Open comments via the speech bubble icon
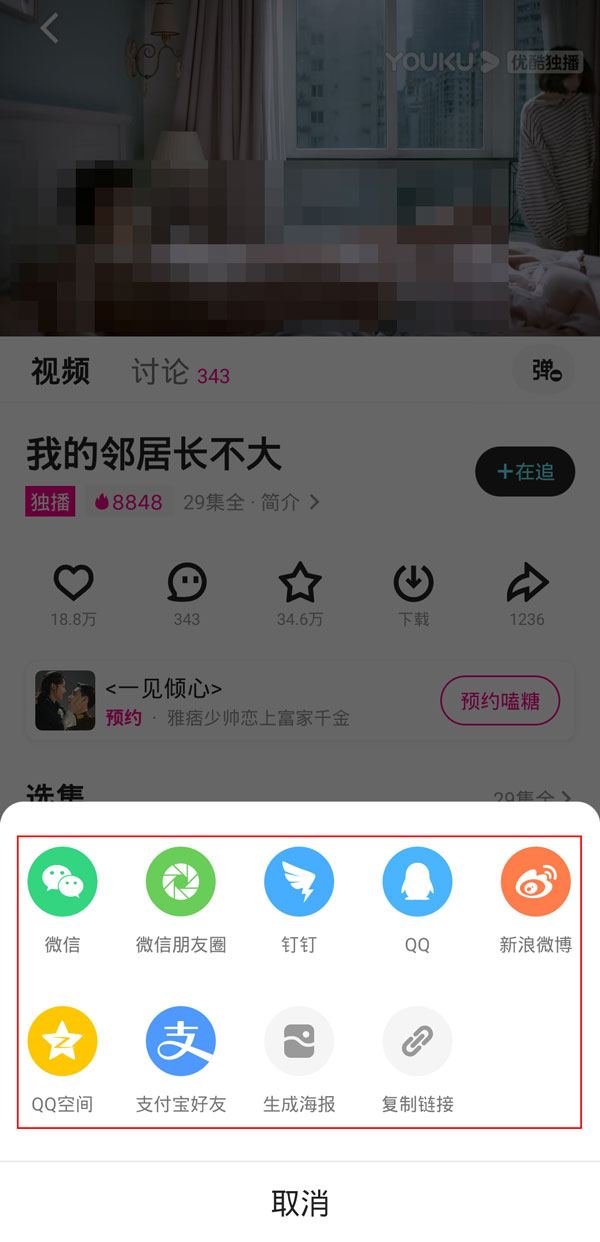The width and height of the screenshot is (600, 1242). tap(187, 583)
